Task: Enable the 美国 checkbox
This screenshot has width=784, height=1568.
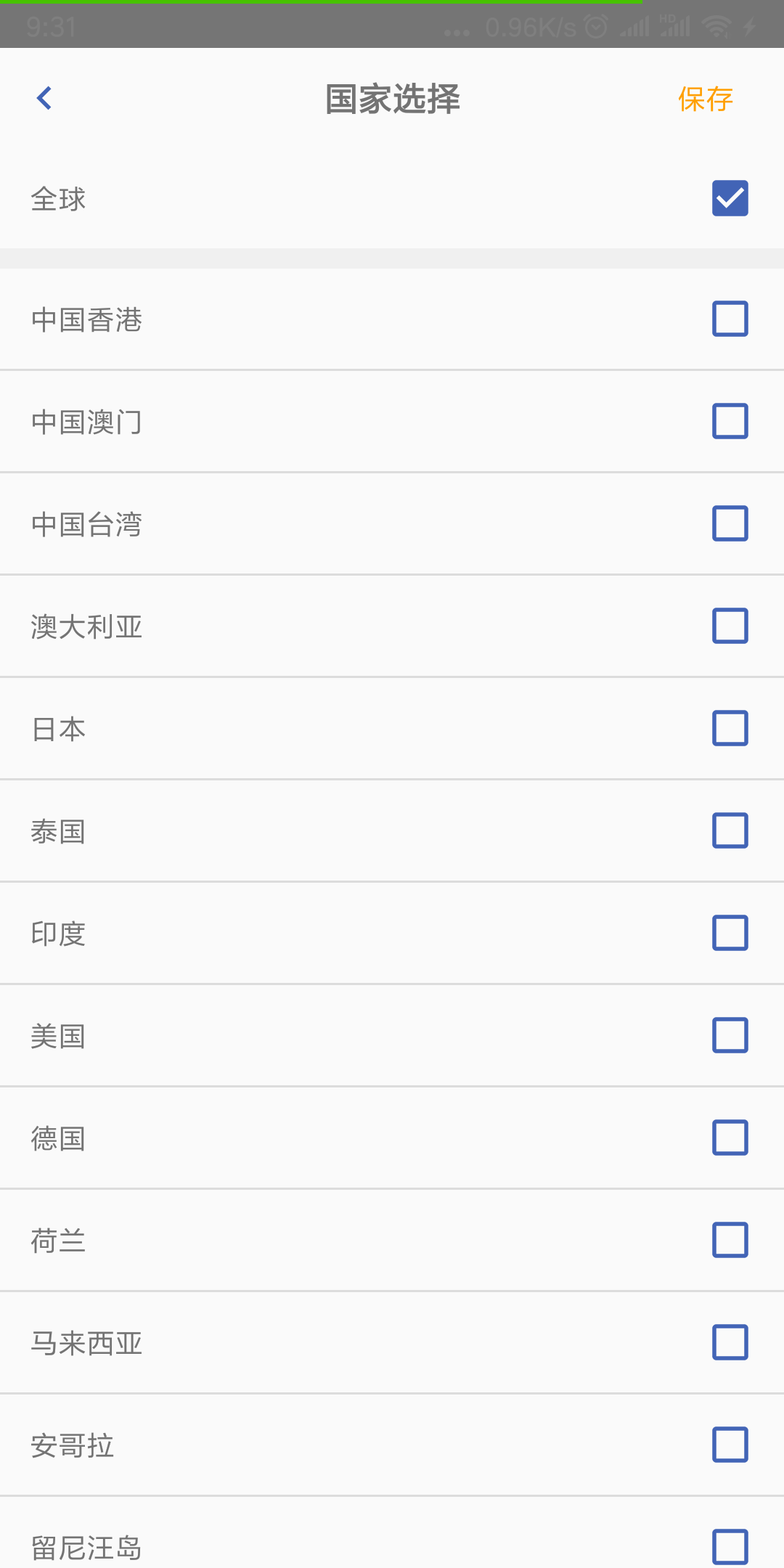Action: 729,1035
